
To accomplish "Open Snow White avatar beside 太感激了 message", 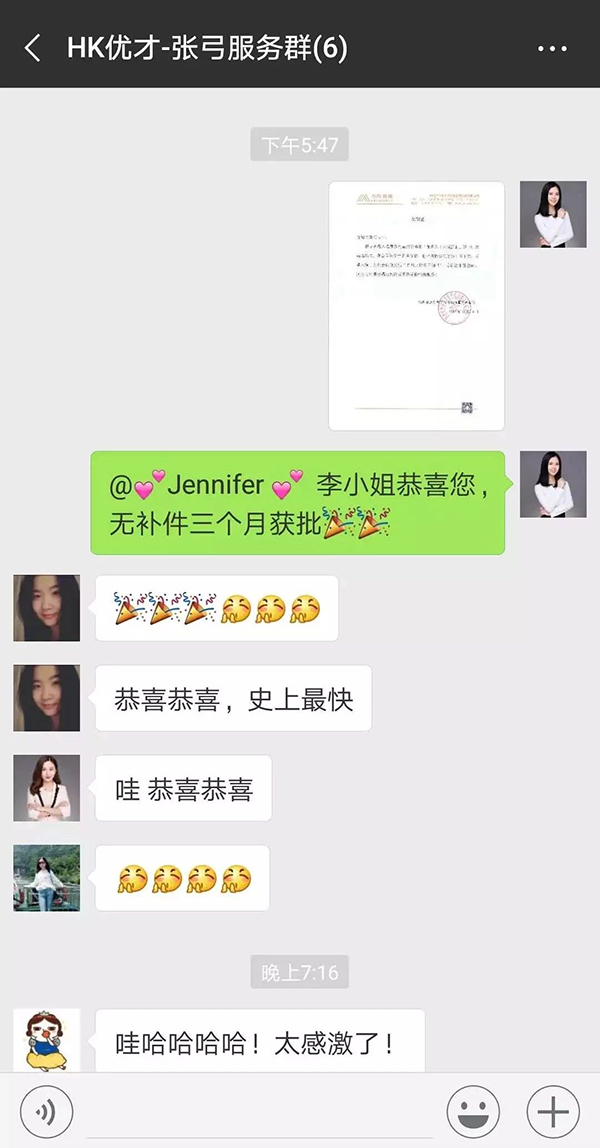I will [x=47, y=1041].
